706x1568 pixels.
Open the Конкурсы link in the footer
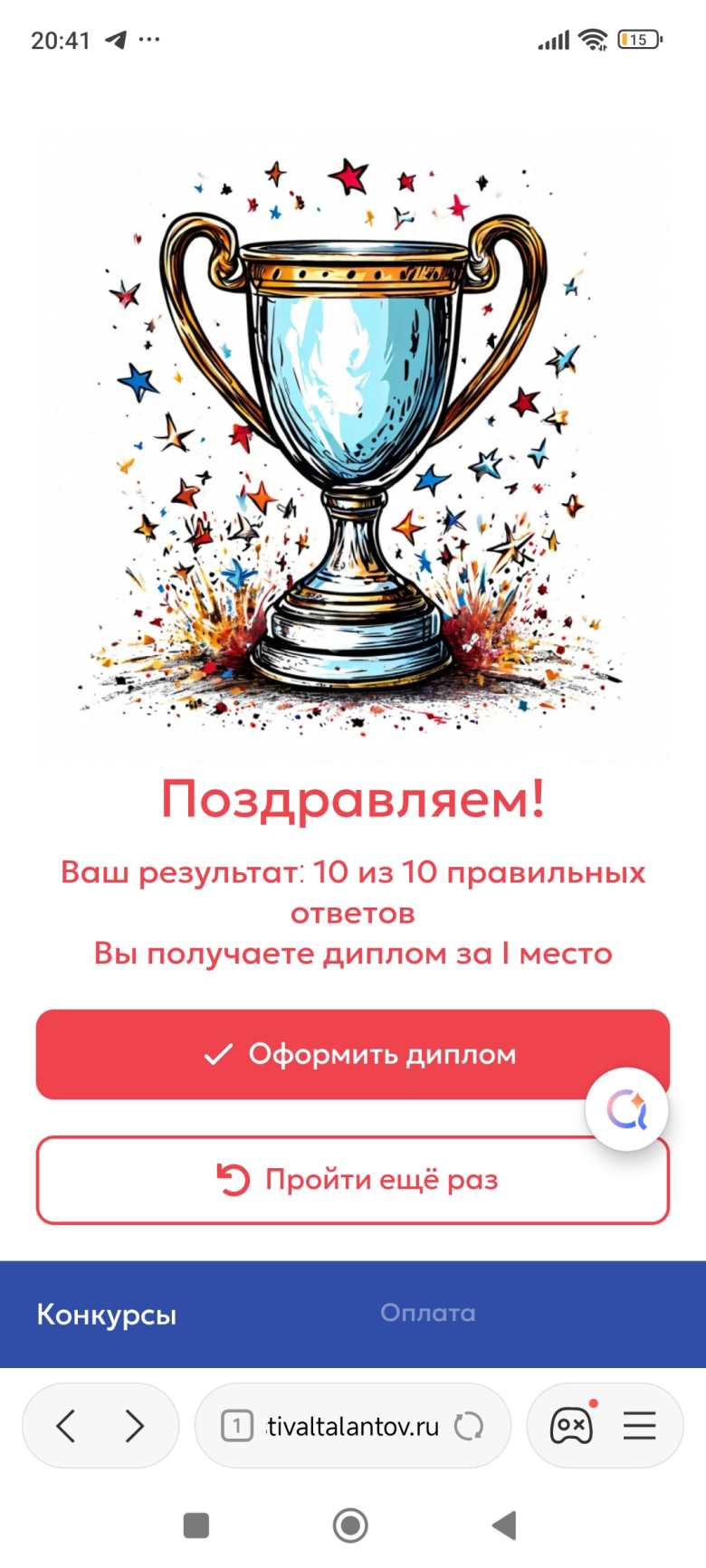107,1315
